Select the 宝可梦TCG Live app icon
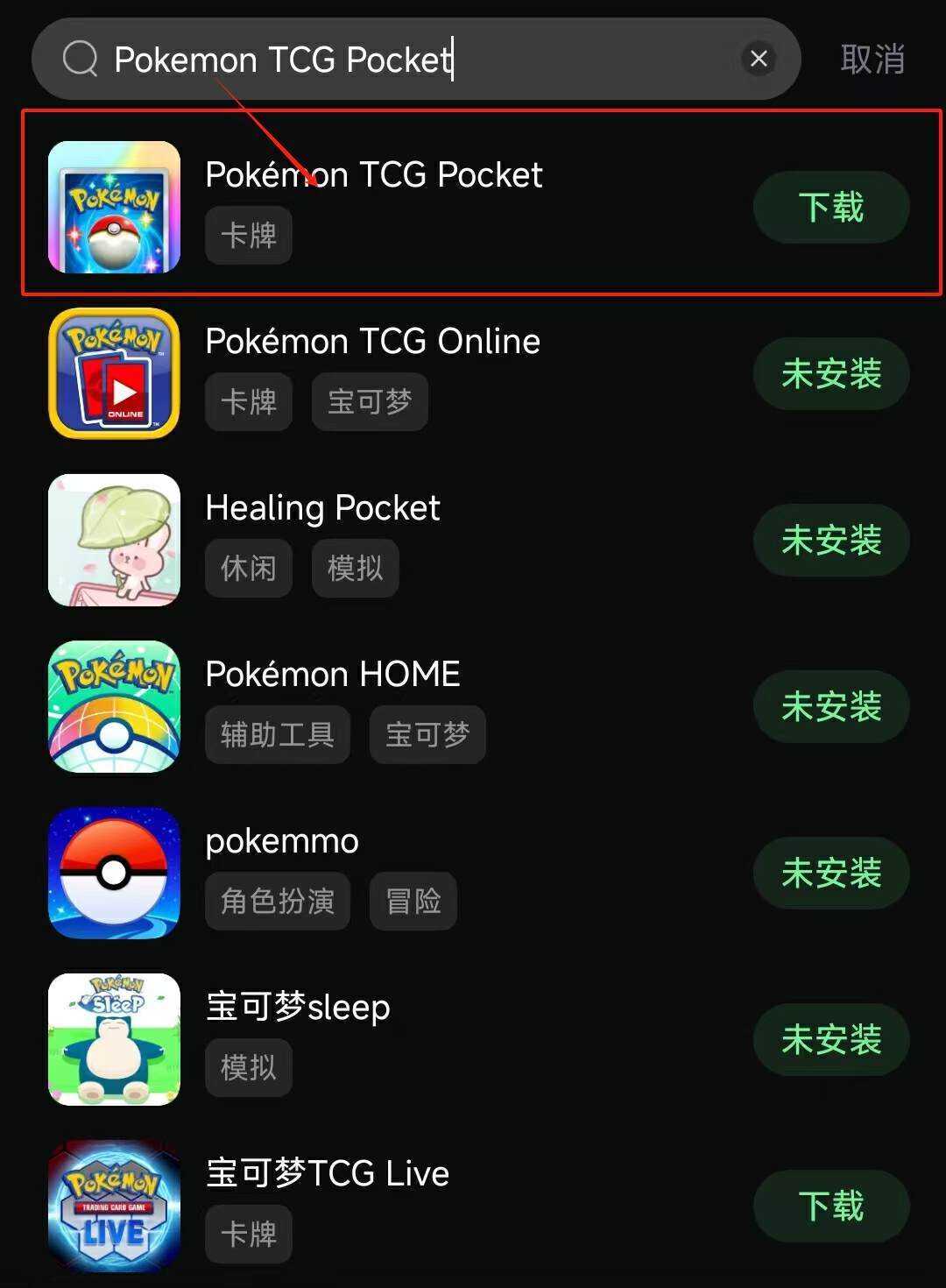946x1288 pixels. coord(114,1205)
